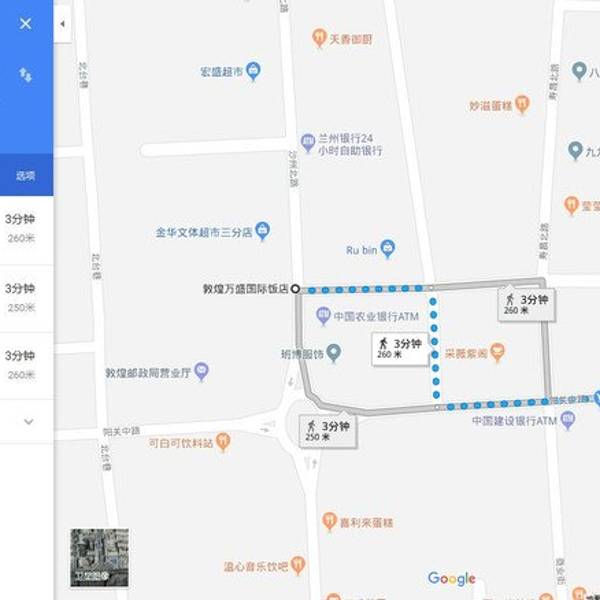The width and height of the screenshot is (600, 600).
Task: Open 中国农业银行ATM marker
Action: (323, 316)
